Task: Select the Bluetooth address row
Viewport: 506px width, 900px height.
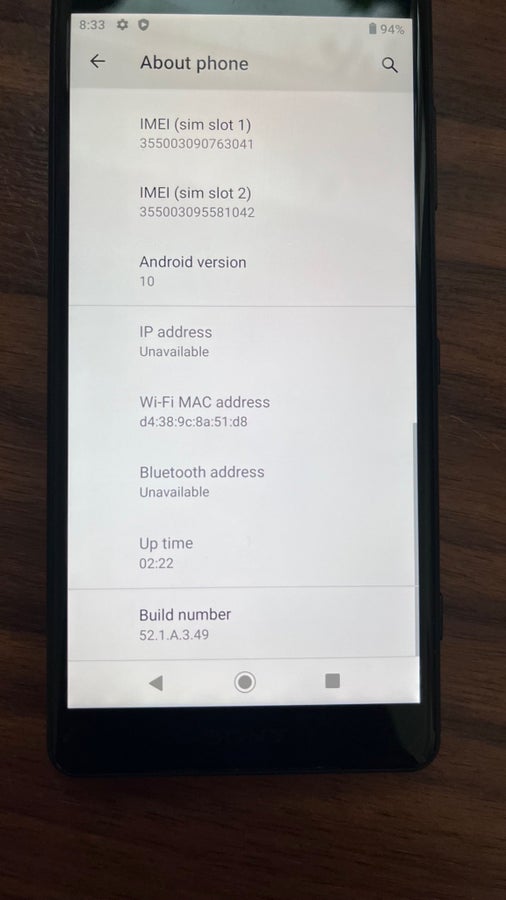Action: coord(242,482)
